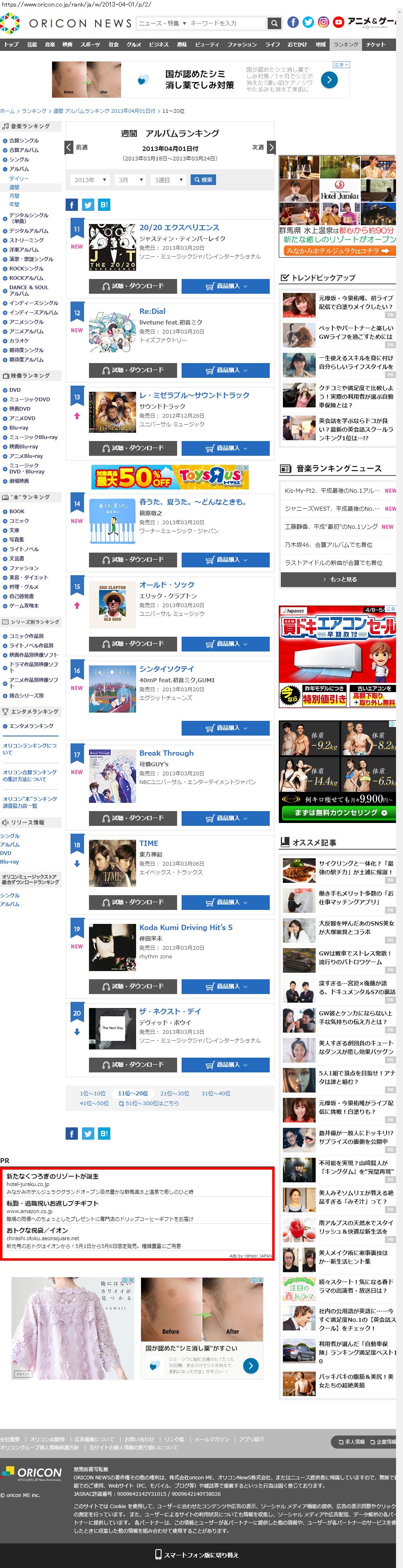Tap 試聴・ダウンロード under Re:Dial
Viewport: 403px width, 1568px height.
(132, 370)
